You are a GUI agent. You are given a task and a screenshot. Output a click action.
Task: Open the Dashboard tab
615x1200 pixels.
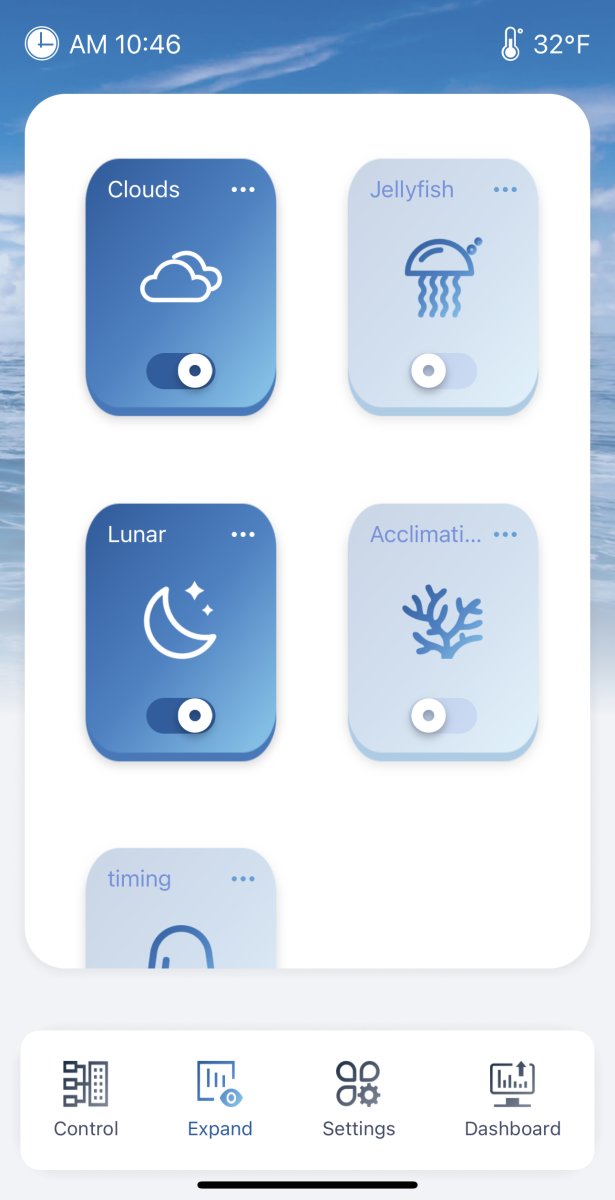(x=512, y=1100)
